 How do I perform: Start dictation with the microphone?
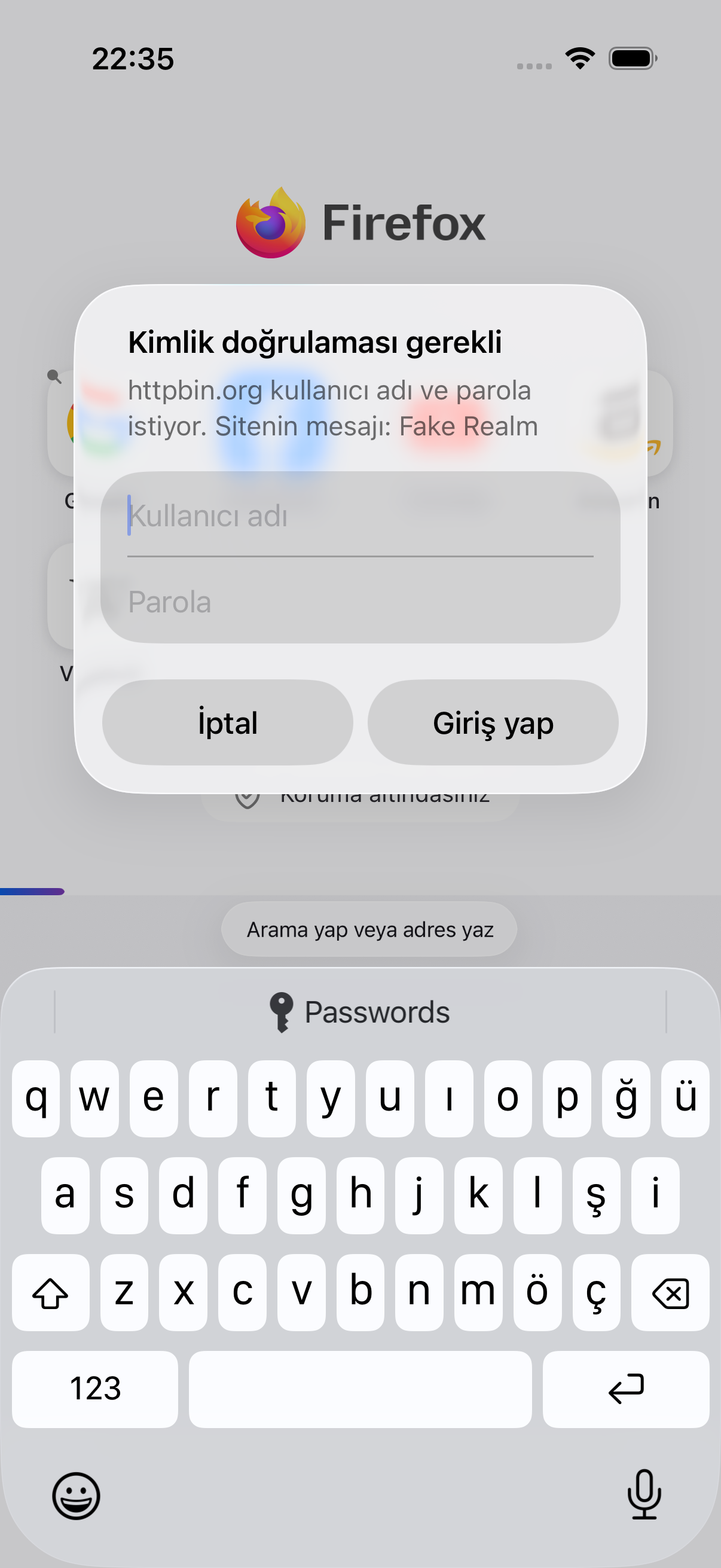click(x=644, y=1494)
